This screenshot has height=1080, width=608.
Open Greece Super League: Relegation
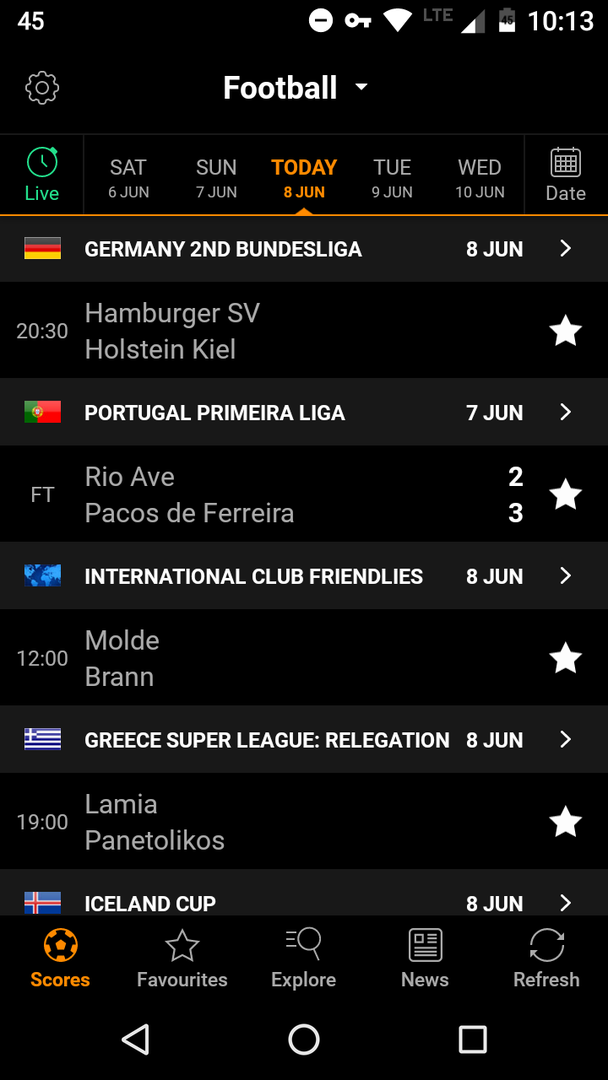[304, 740]
